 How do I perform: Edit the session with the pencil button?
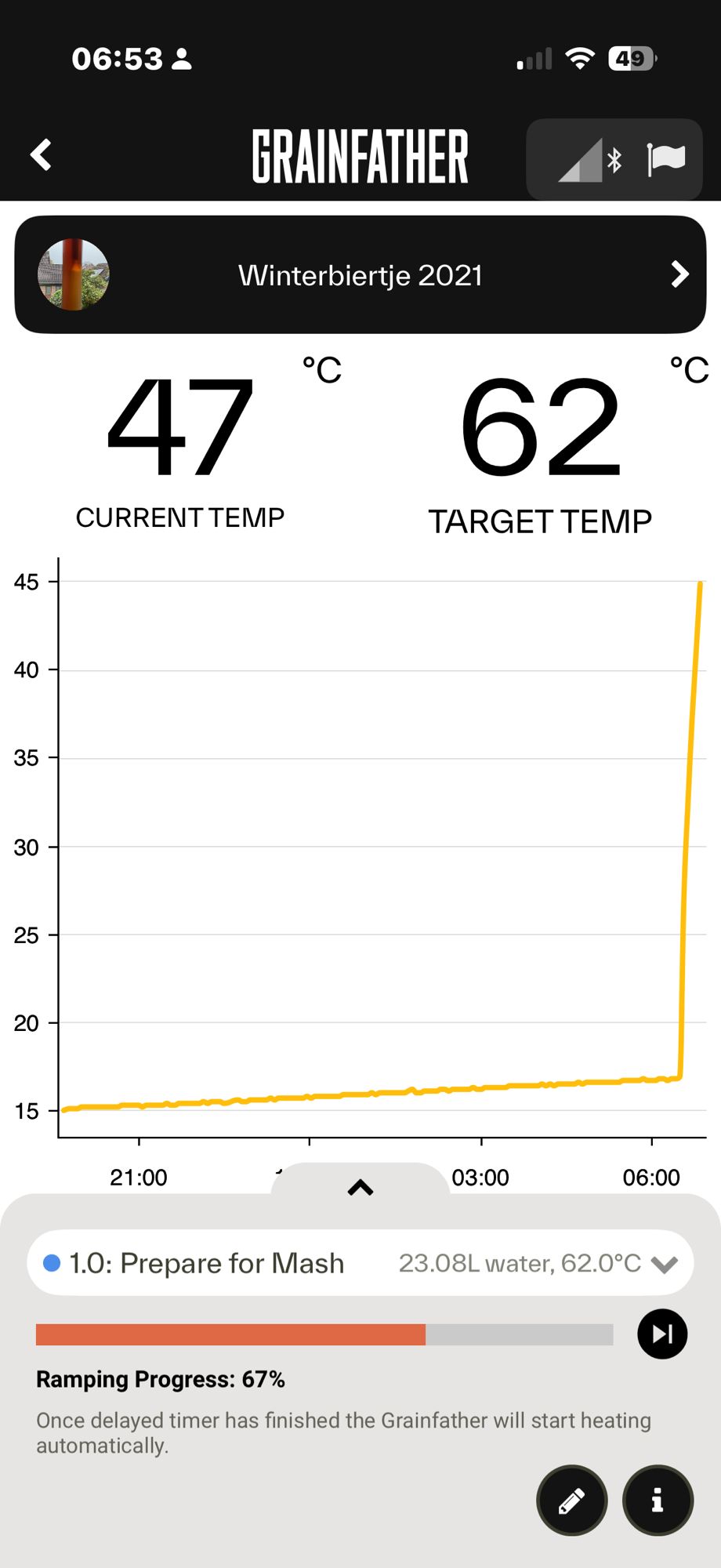pyautogui.click(x=571, y=1501)
